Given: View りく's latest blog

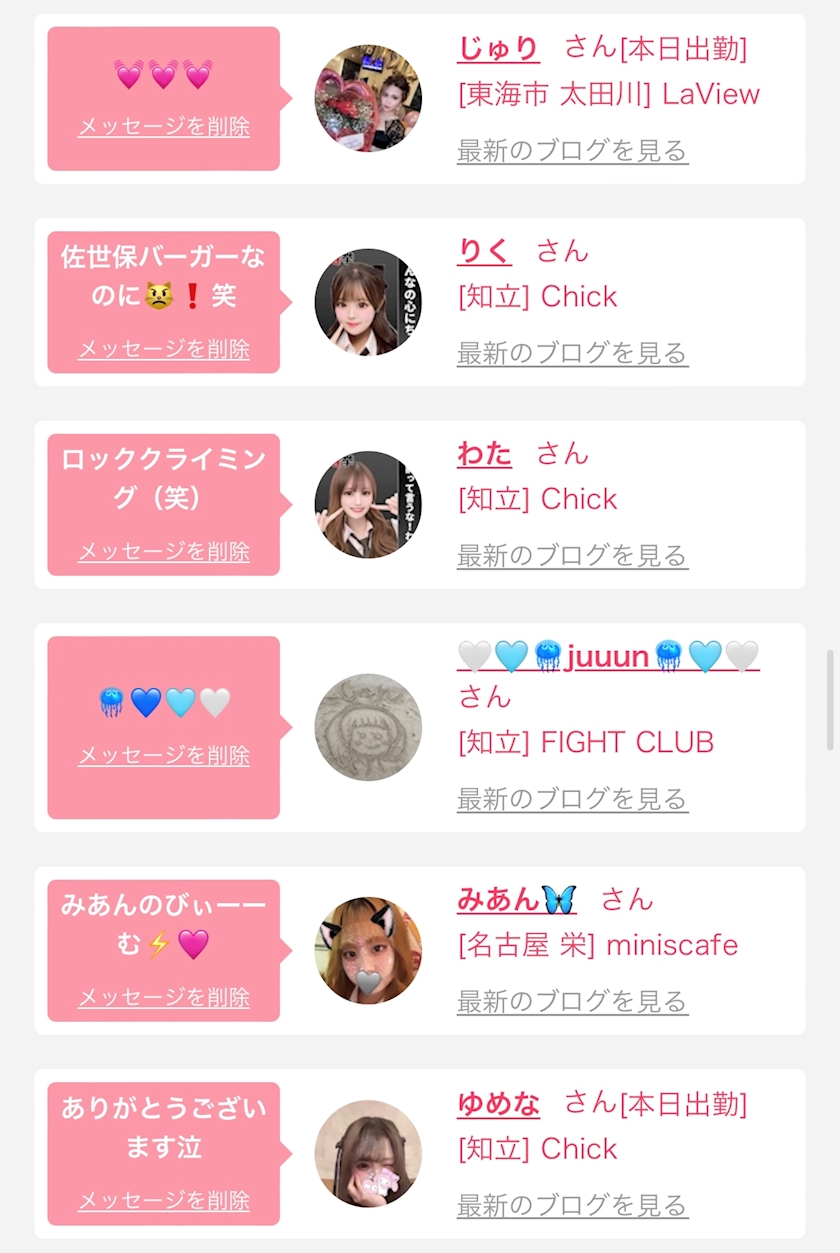Looking at the screenshot, I should (x=572, y=353).
